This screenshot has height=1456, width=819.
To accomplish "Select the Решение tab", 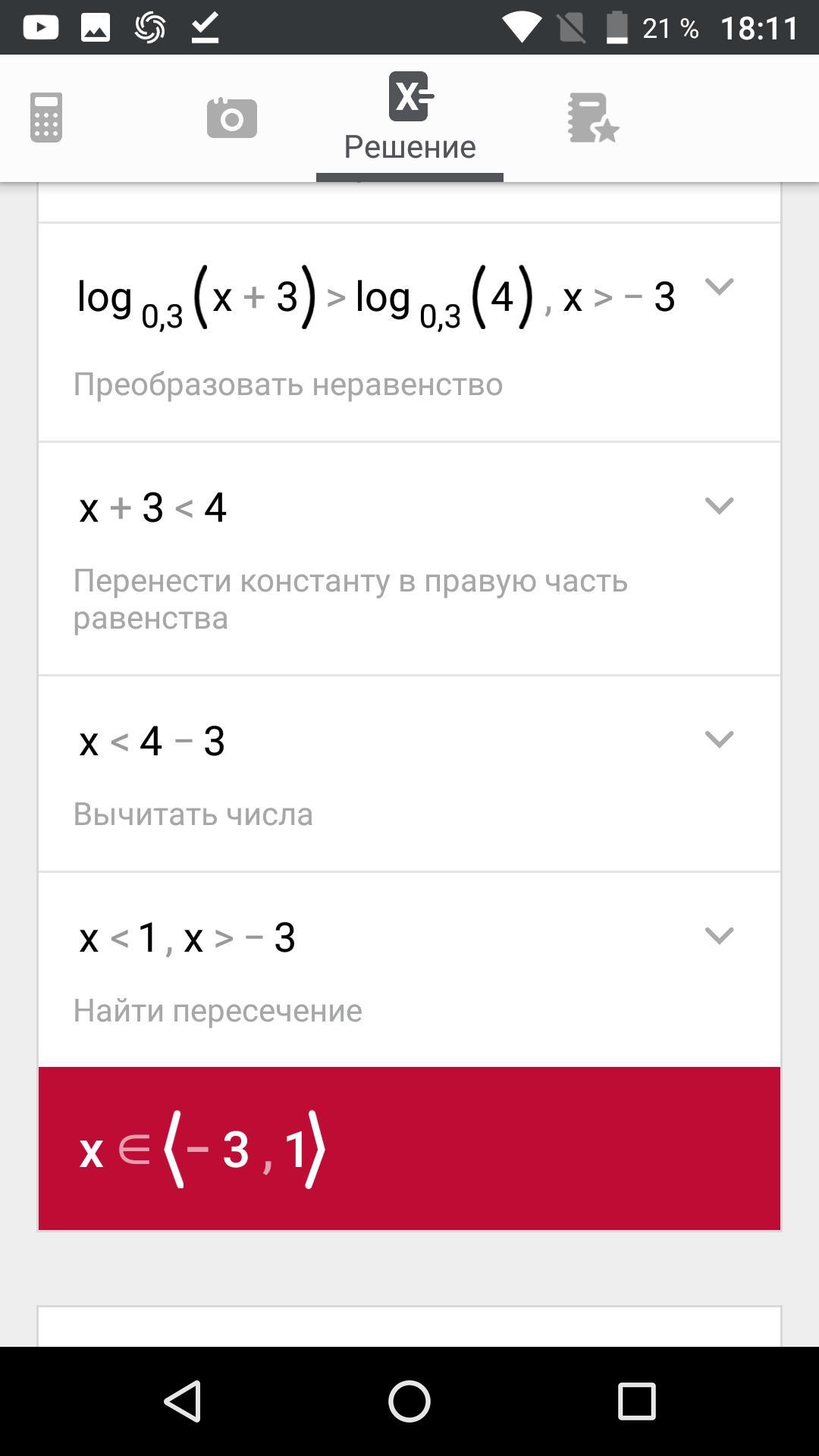I will click(x=409, y=118).
